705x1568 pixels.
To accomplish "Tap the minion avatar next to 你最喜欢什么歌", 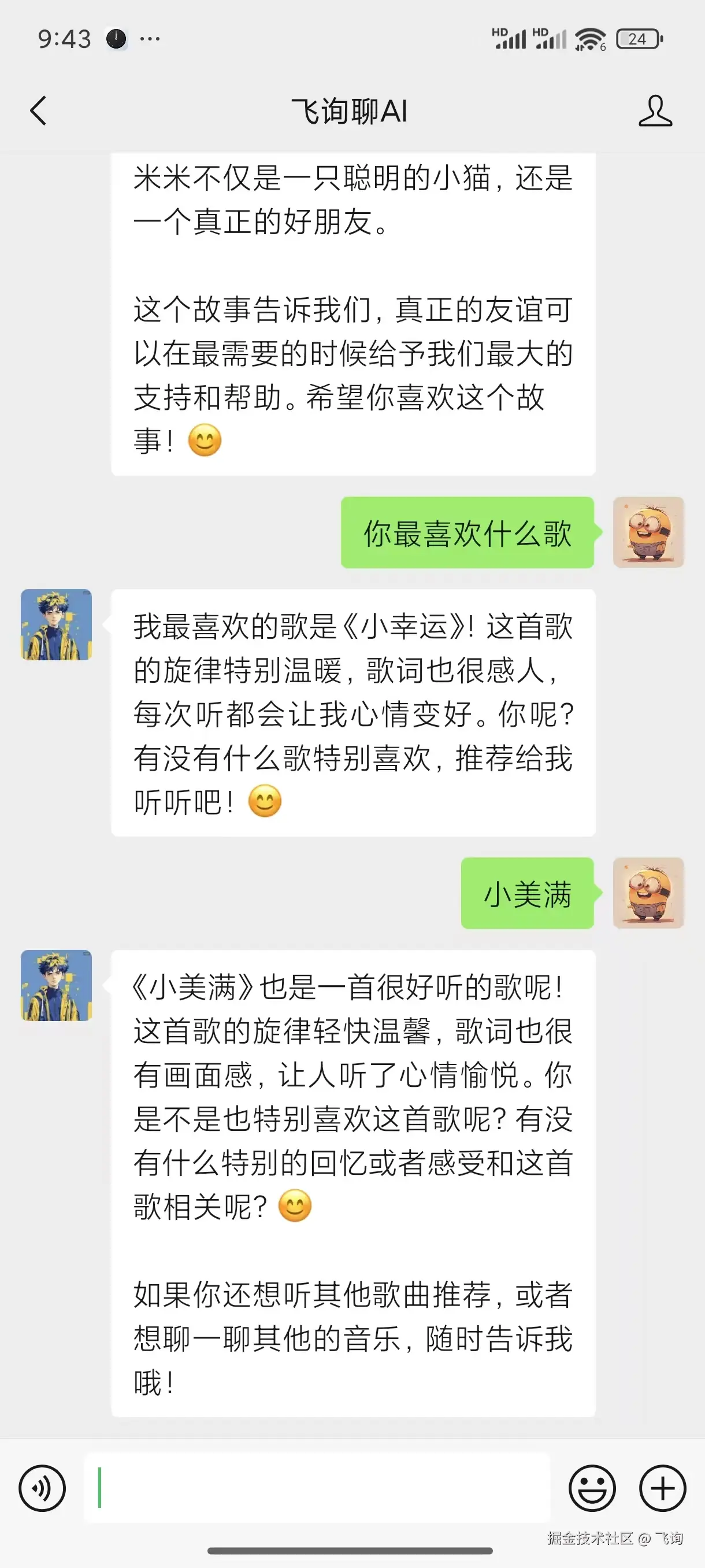I will point(648,532).
